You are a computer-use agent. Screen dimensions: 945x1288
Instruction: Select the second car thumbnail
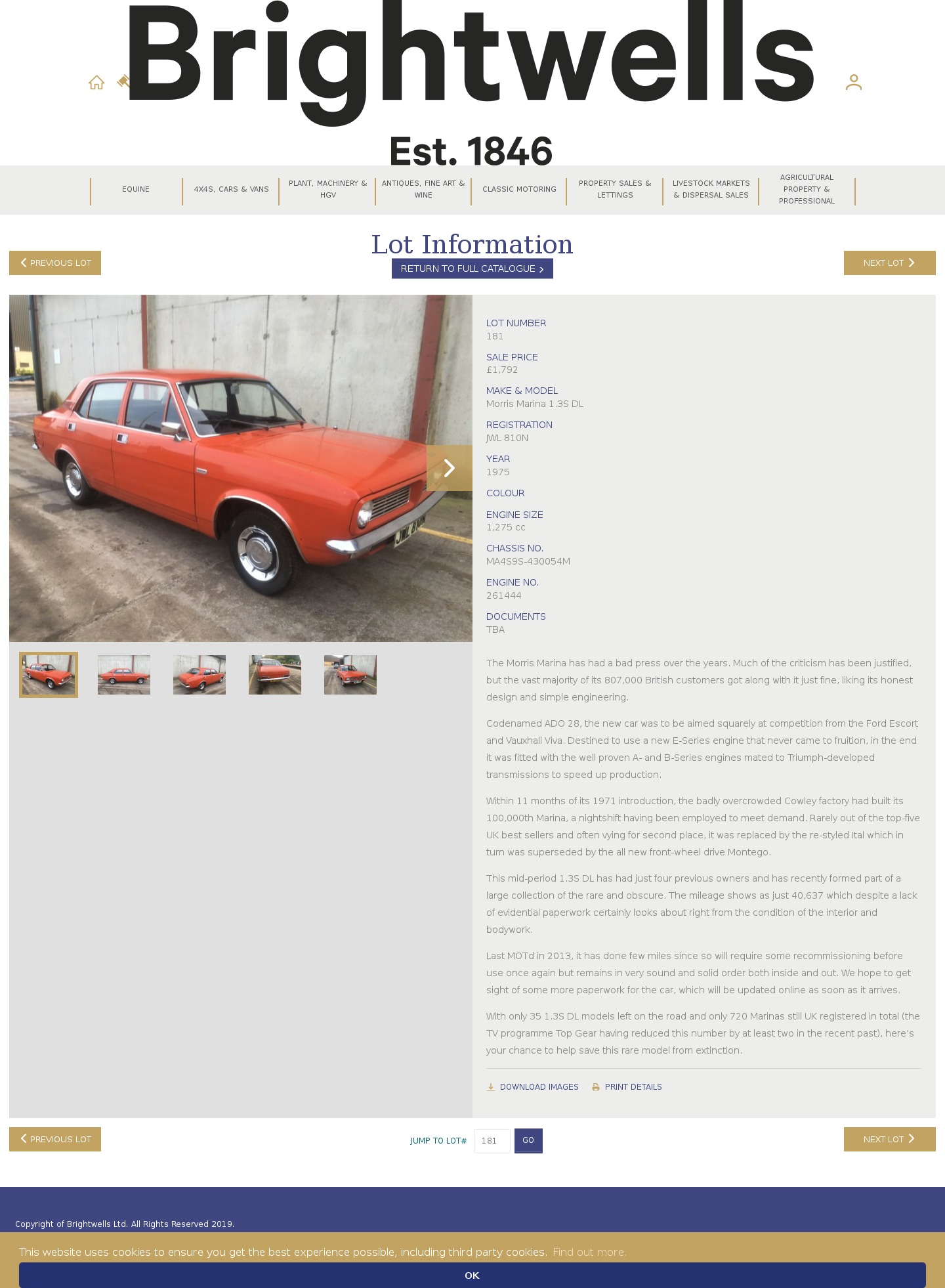point(124,675)
